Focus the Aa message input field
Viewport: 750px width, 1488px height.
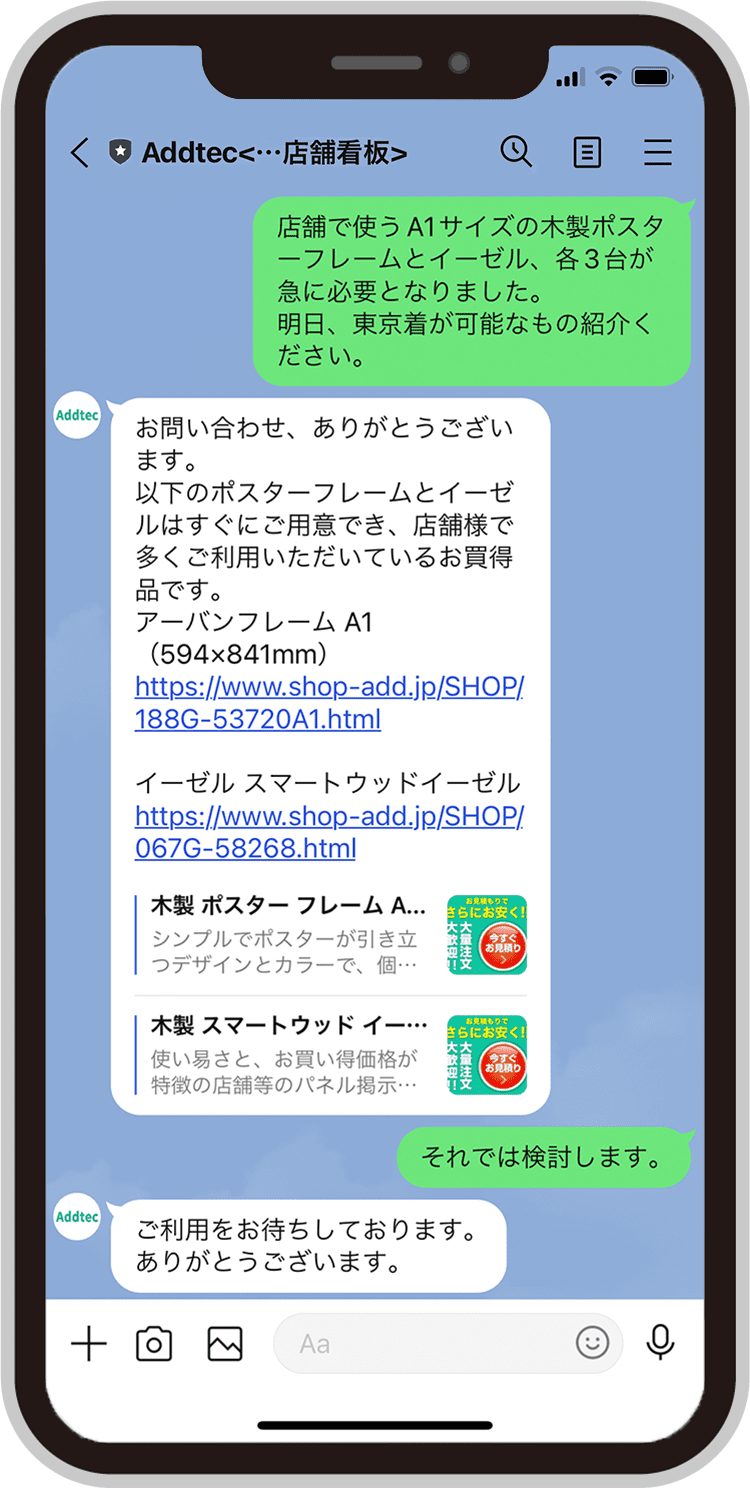click(x=420, y=1344)
